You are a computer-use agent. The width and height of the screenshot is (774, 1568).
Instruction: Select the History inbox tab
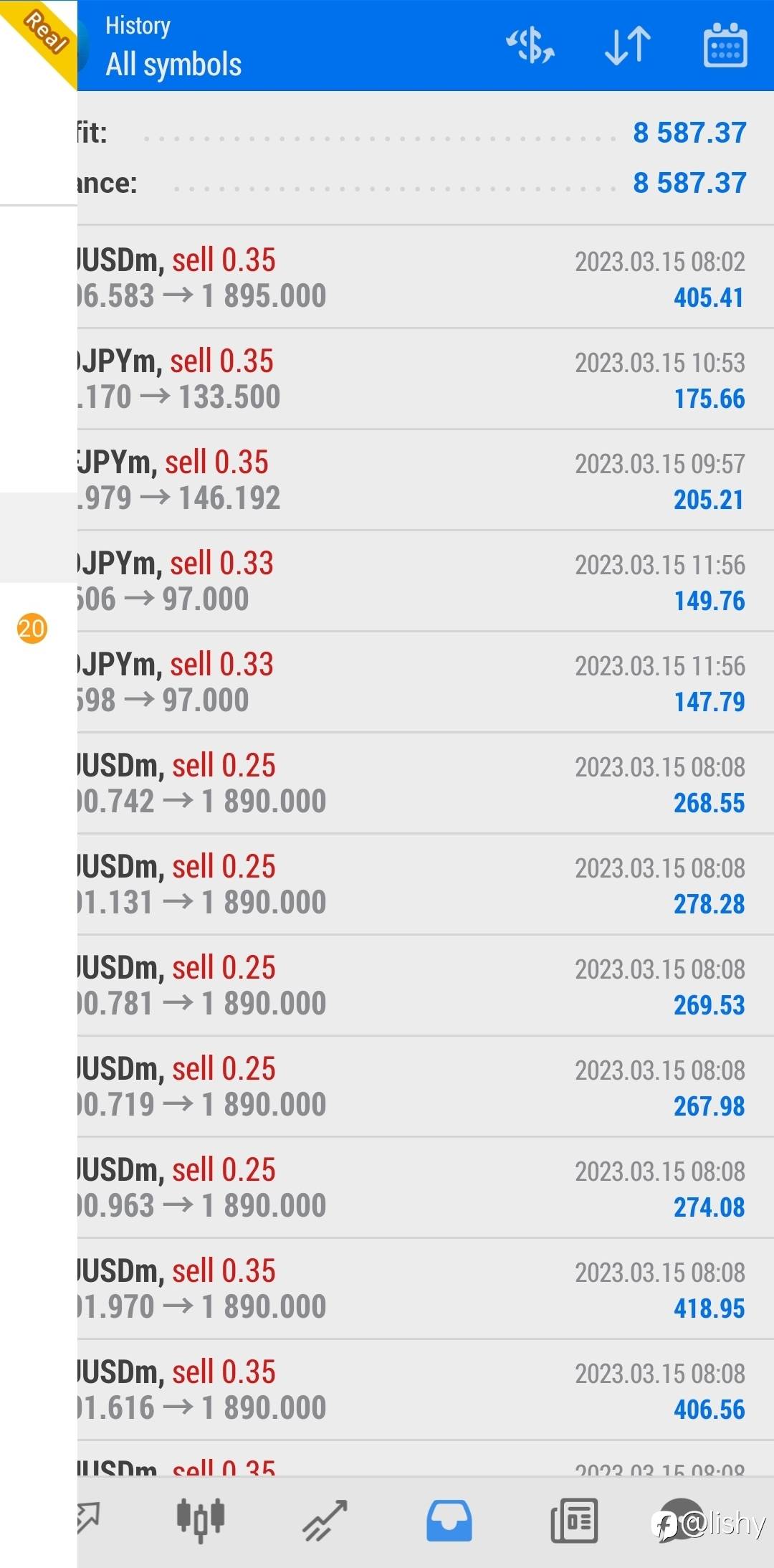449,1520
